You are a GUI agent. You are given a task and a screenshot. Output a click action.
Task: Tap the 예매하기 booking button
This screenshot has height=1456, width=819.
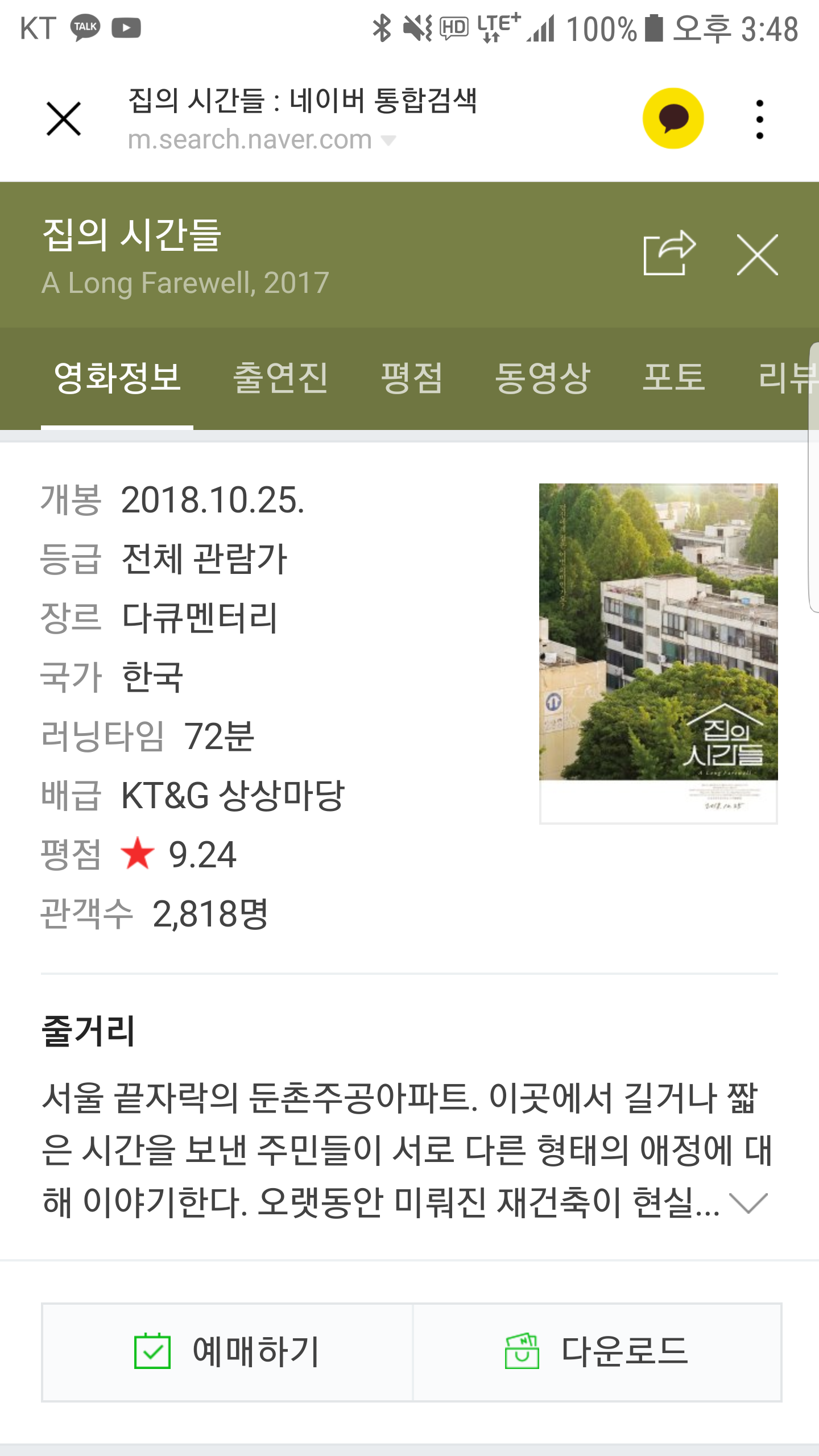[x=227, y=1352]
